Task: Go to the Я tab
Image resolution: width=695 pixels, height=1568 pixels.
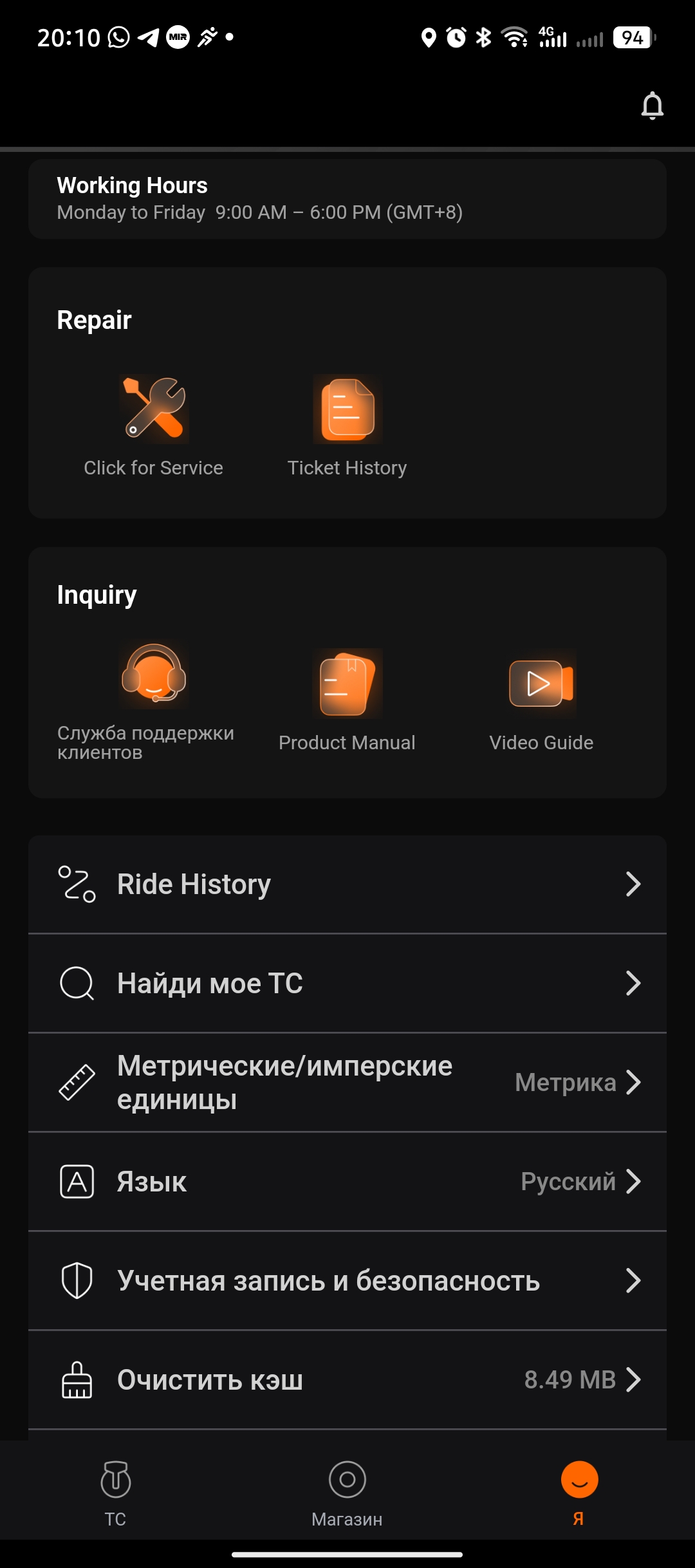Action: tap(579, 1492)
